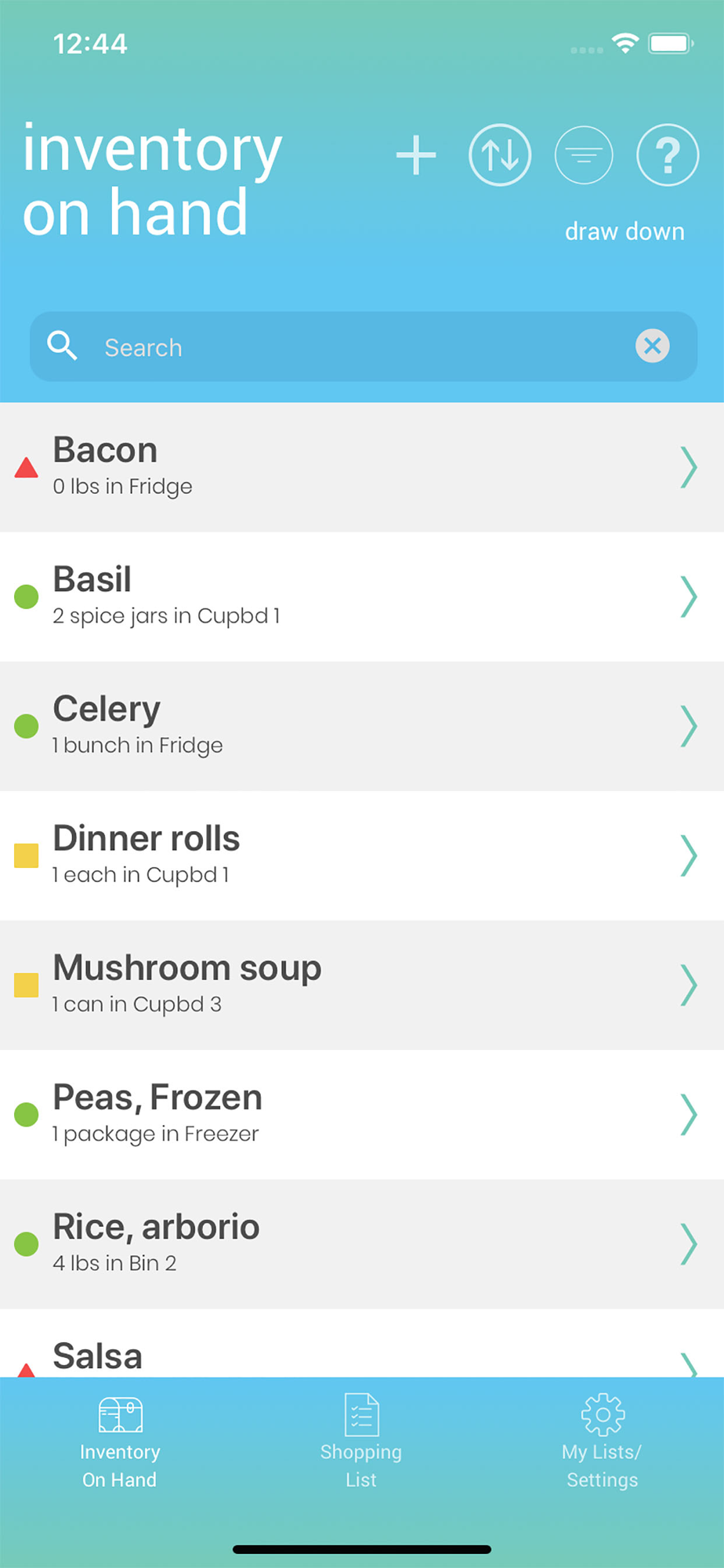This screenshot has height=1568, width=724.
Task: Open the help question mark
Action: click(668, 155)
